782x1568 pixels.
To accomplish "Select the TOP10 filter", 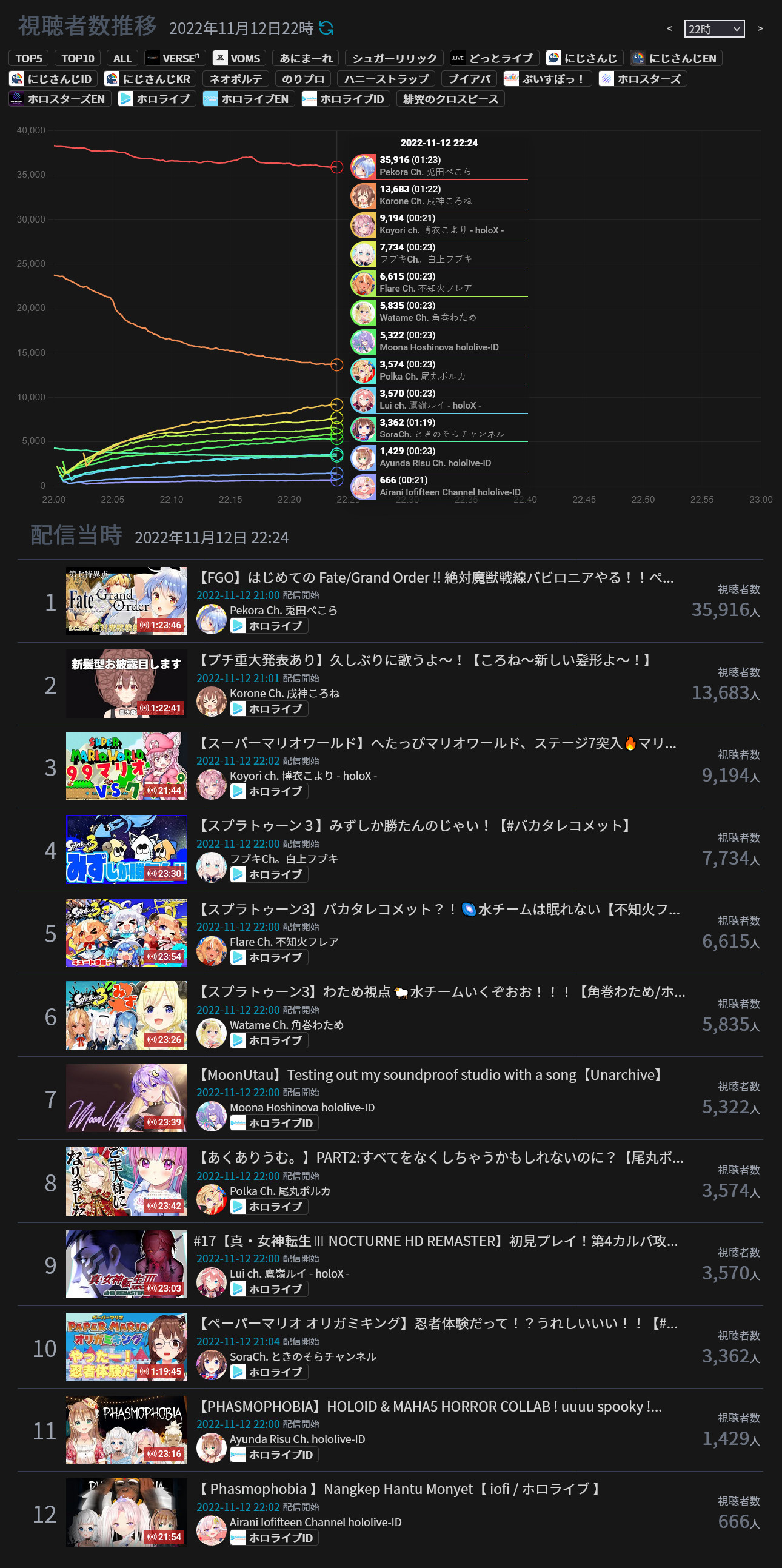I will pyautogui.click(x=78, y=58).
